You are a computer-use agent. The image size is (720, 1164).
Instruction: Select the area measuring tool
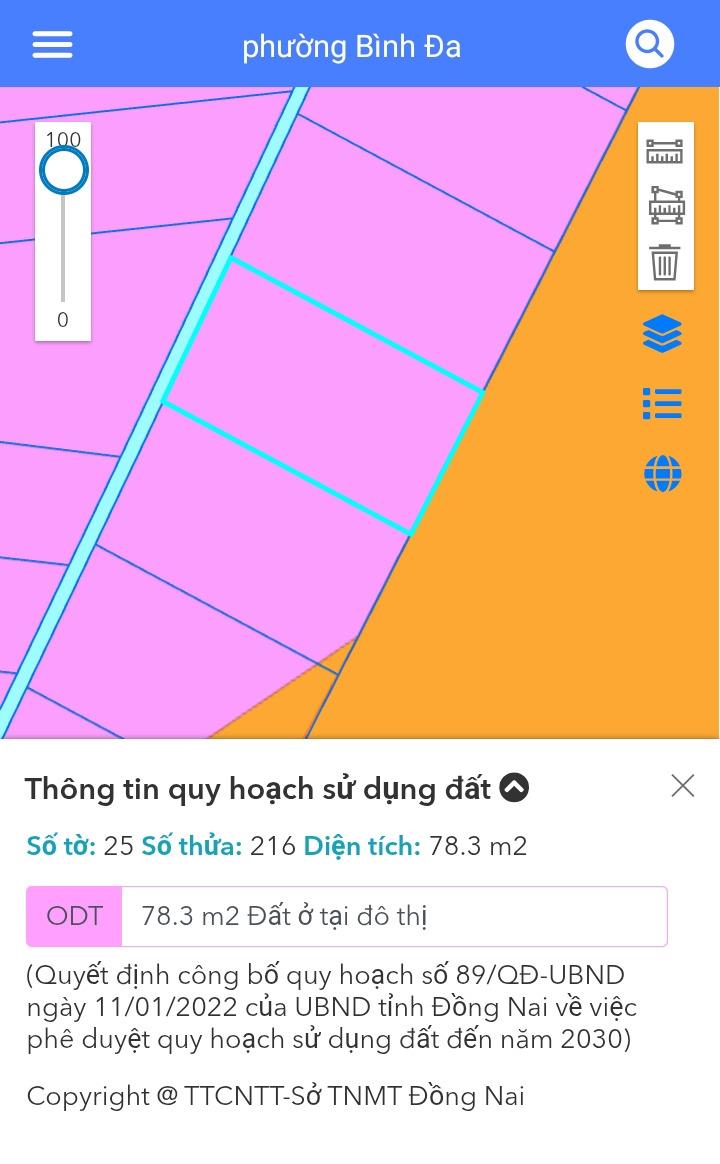[x=665, y=206]
